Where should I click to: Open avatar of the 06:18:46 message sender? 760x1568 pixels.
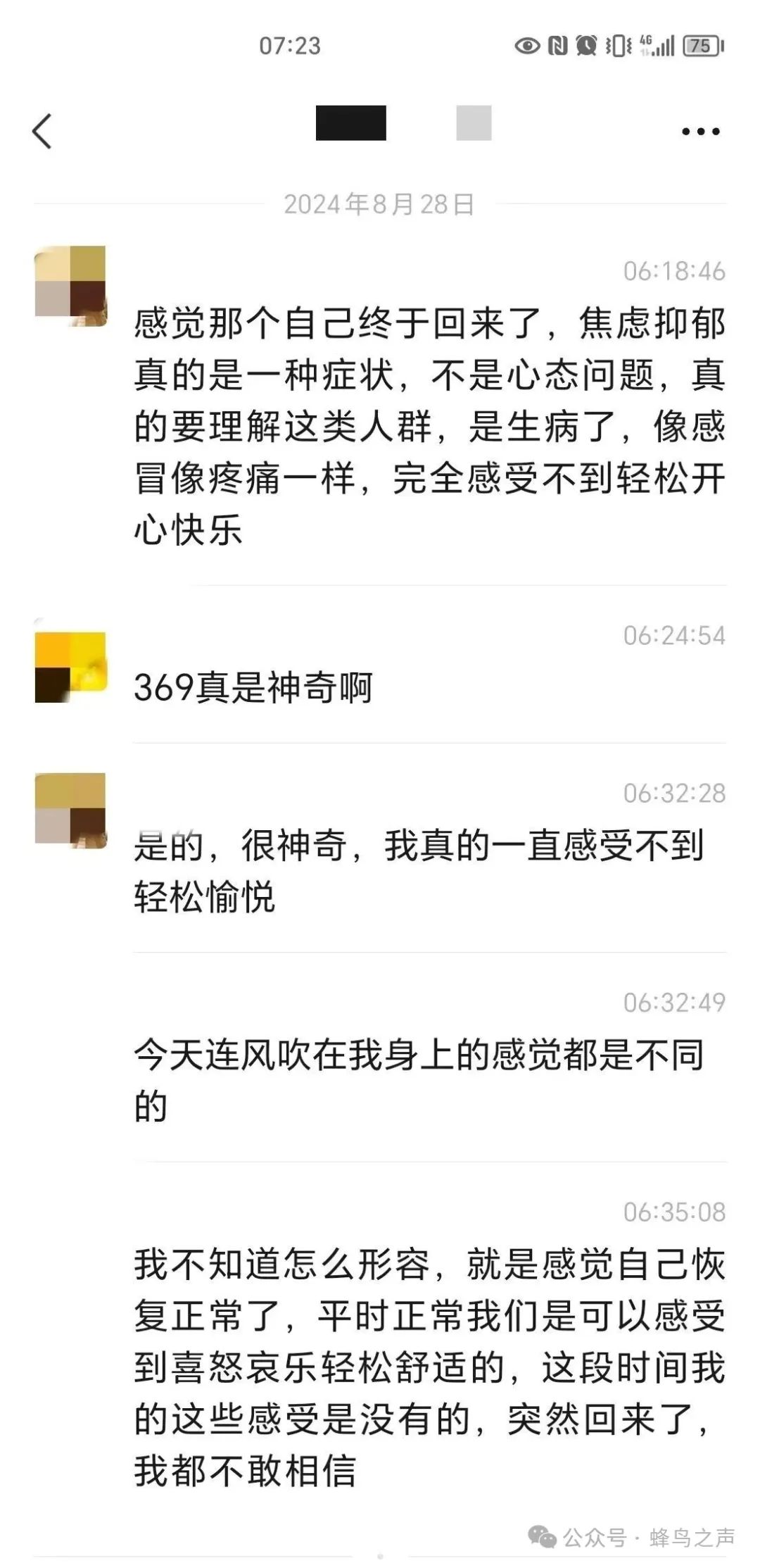click(70, 285)
